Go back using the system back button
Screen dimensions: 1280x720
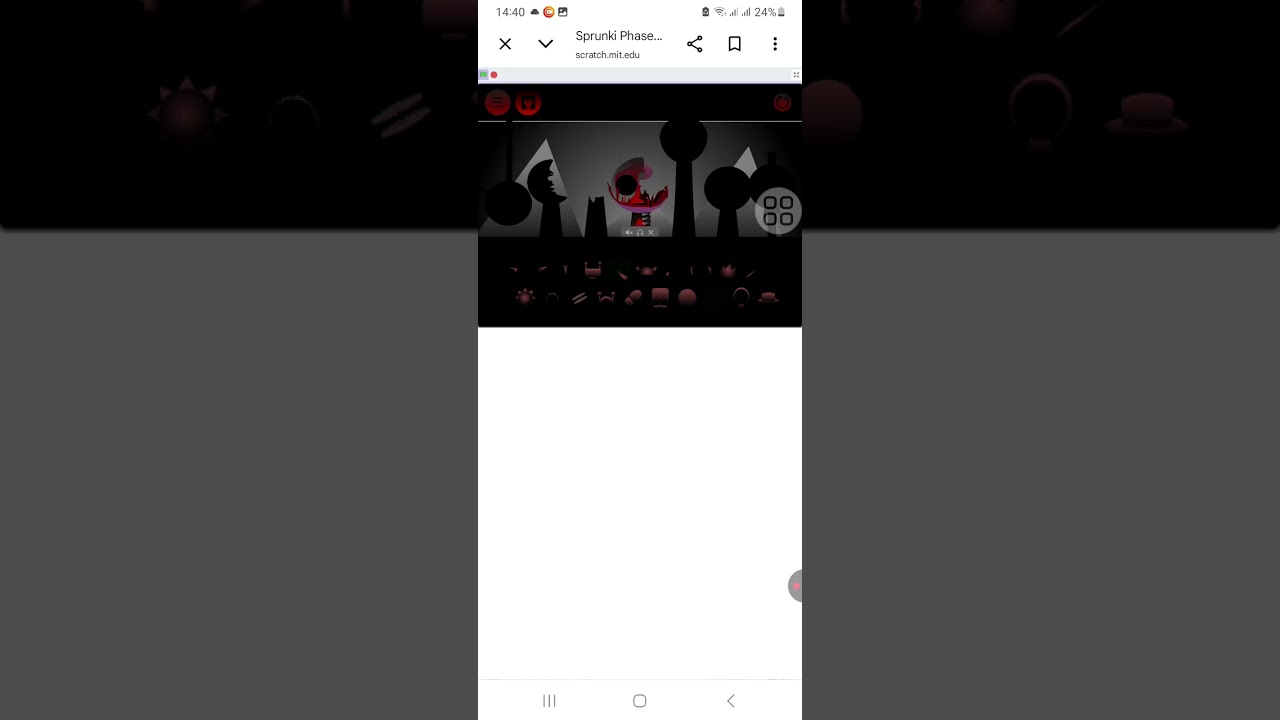click(x=731, y=701)
